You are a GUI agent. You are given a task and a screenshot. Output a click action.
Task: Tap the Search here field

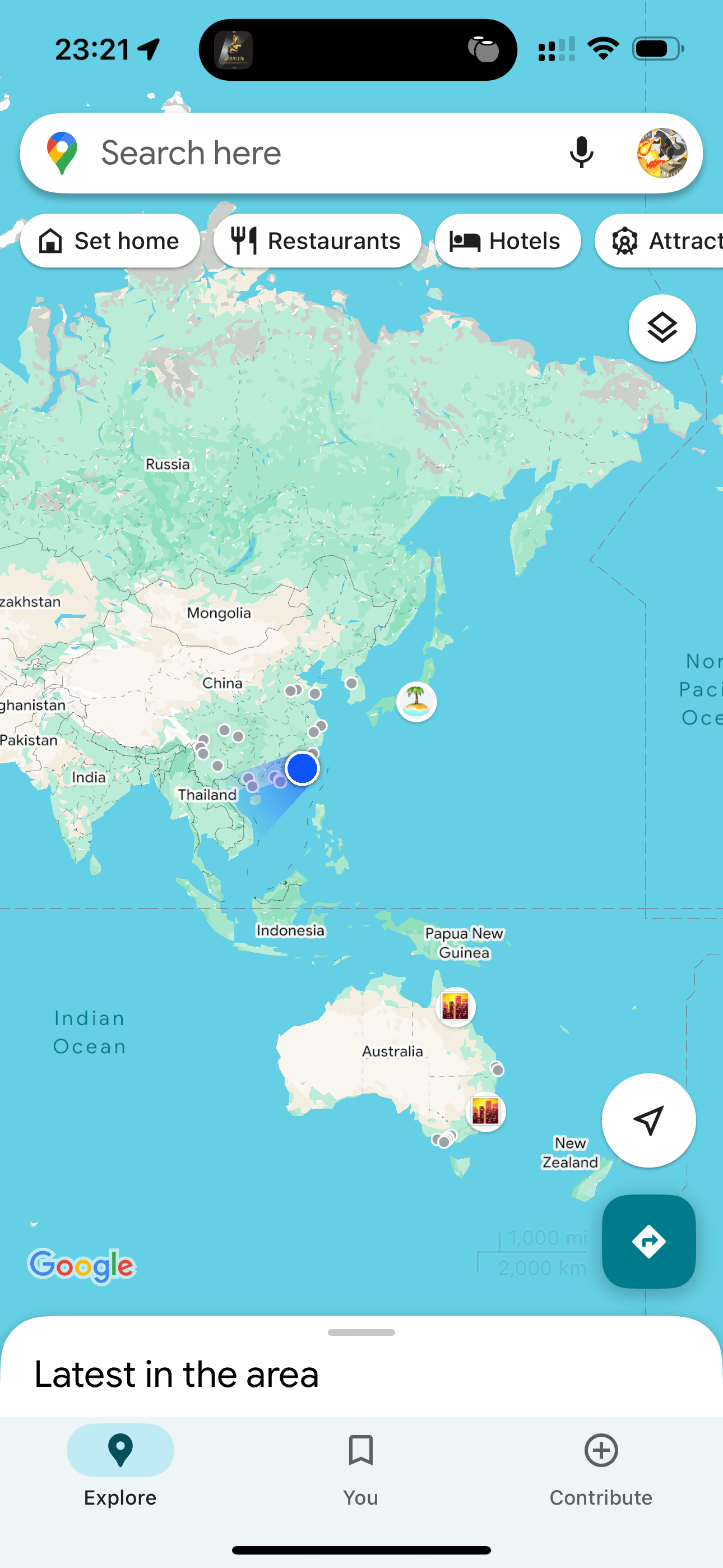pos(317,153)
